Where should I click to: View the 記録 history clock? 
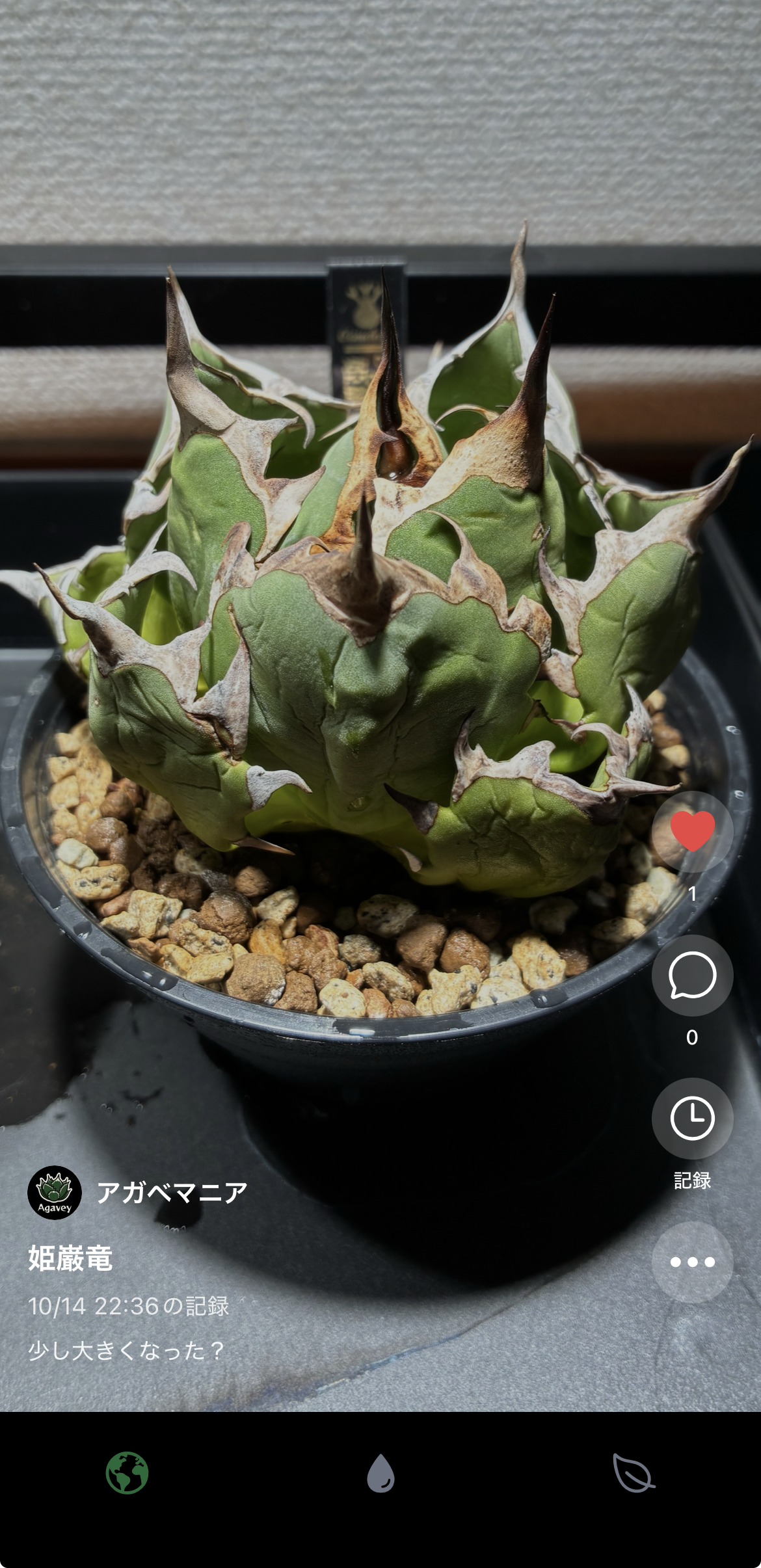(x=692, y=1118)
